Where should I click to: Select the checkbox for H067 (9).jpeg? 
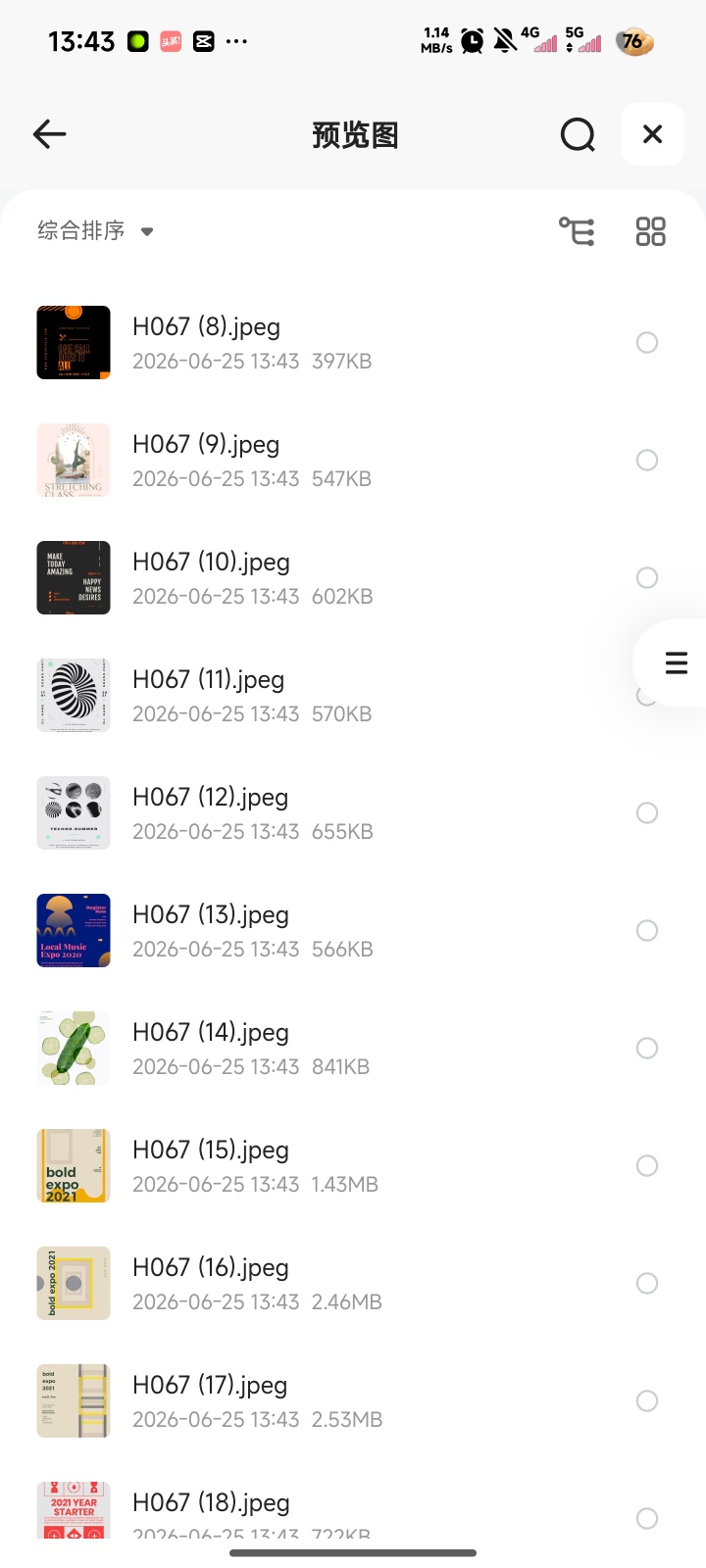tap(647, 460)
